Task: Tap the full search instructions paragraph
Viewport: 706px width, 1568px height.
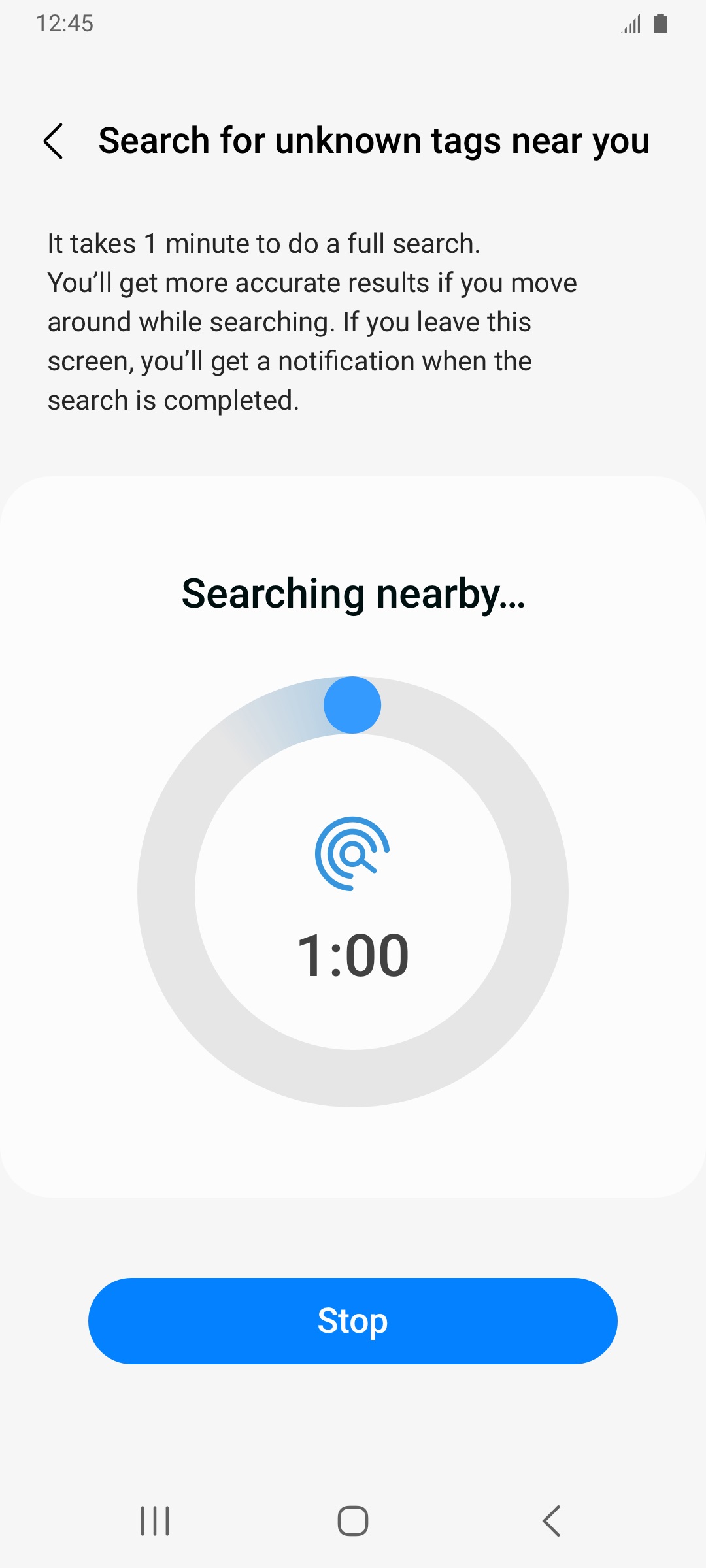Action: coord(312,320)
